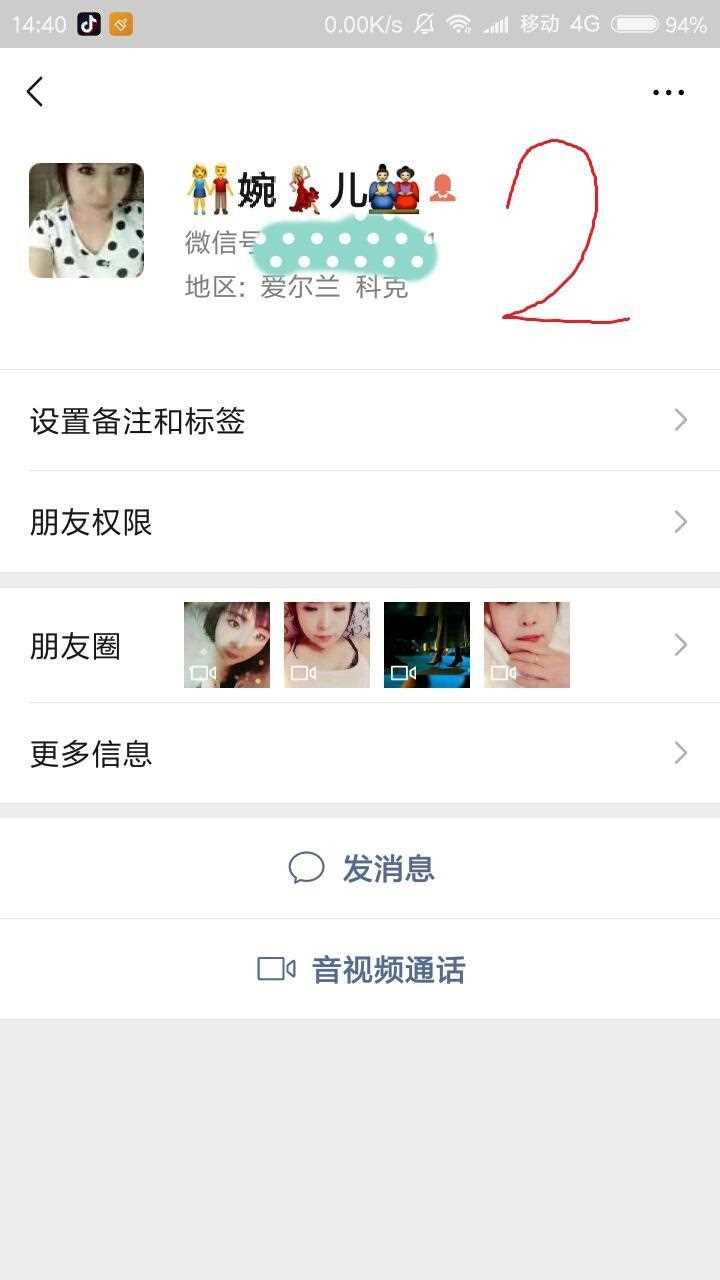The height and width of the screenshot is (1280, 720).
Task: Go back using the top-left arrow
Action: [35, 92]
